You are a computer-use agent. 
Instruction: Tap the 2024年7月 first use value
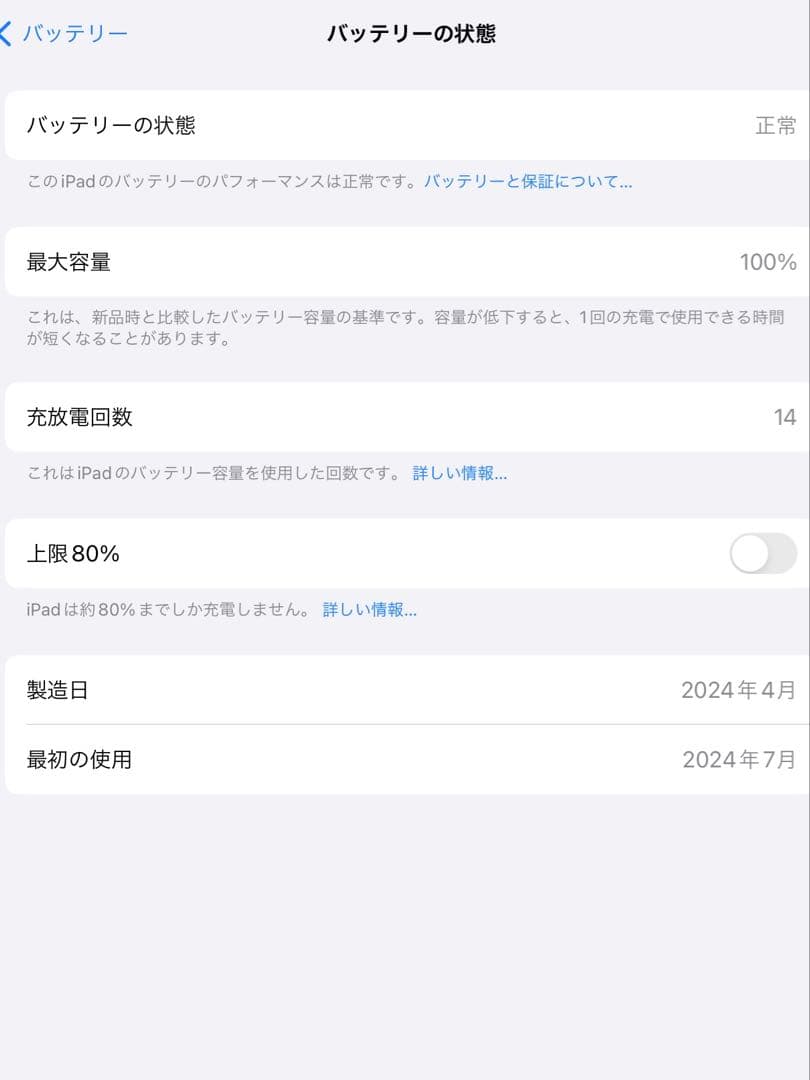(739, 759)
